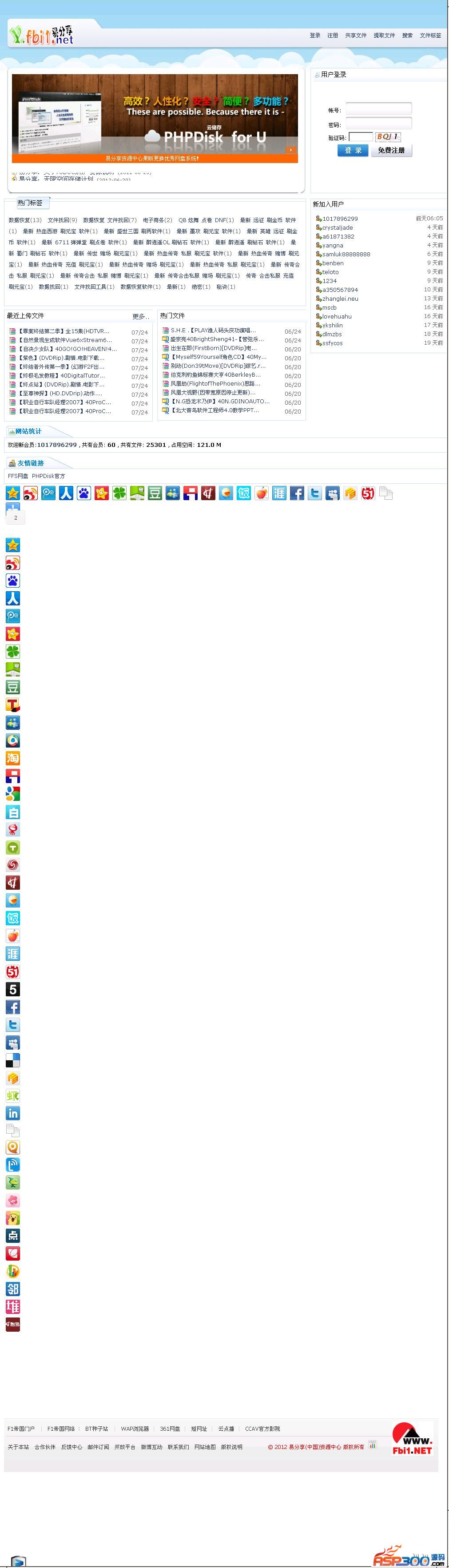Image resolution: width=449 pixels, height=1568 pixels.
Task: Tap the 密码 password input field
Action: [x=378, y=123]
